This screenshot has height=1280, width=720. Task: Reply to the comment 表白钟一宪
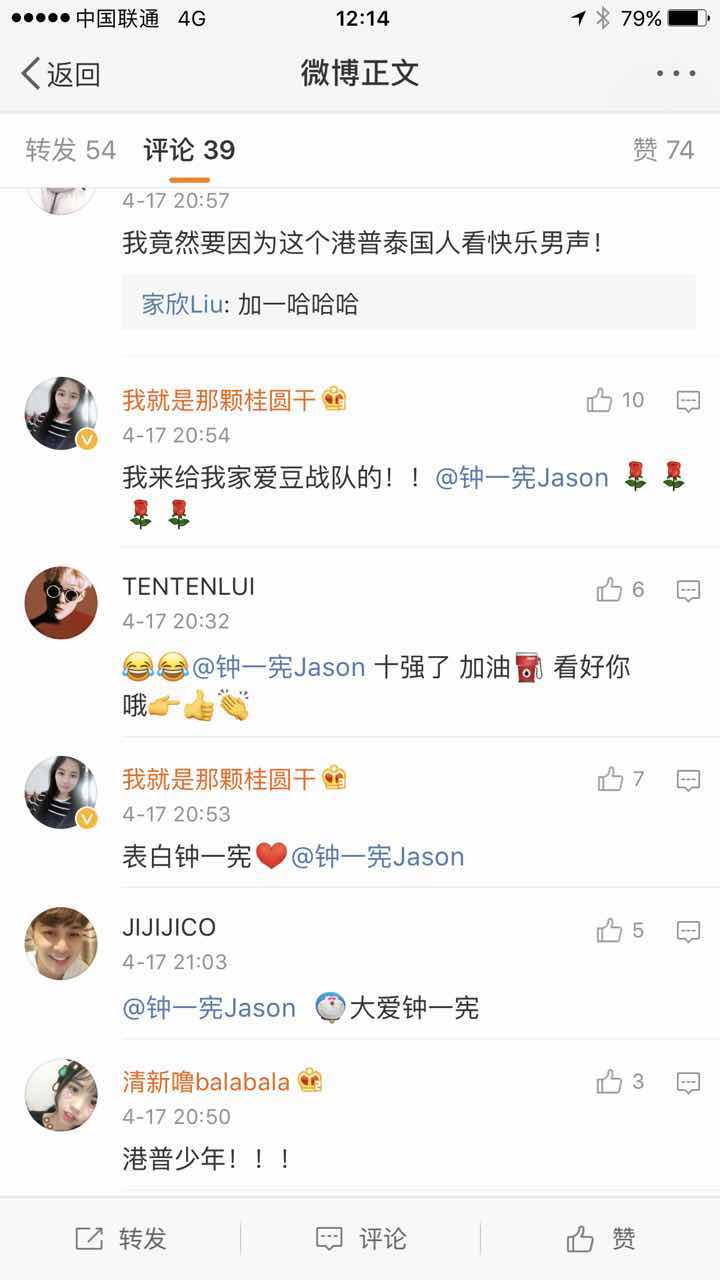(x=688, y=779)
